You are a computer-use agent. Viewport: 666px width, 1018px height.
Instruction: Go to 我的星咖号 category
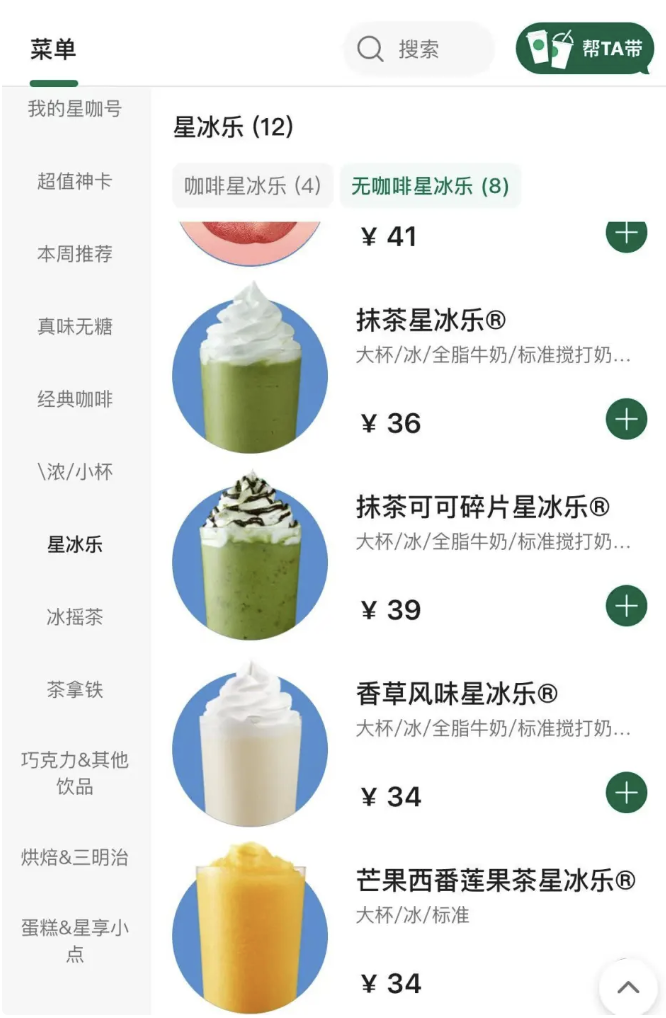coord(75,109)
